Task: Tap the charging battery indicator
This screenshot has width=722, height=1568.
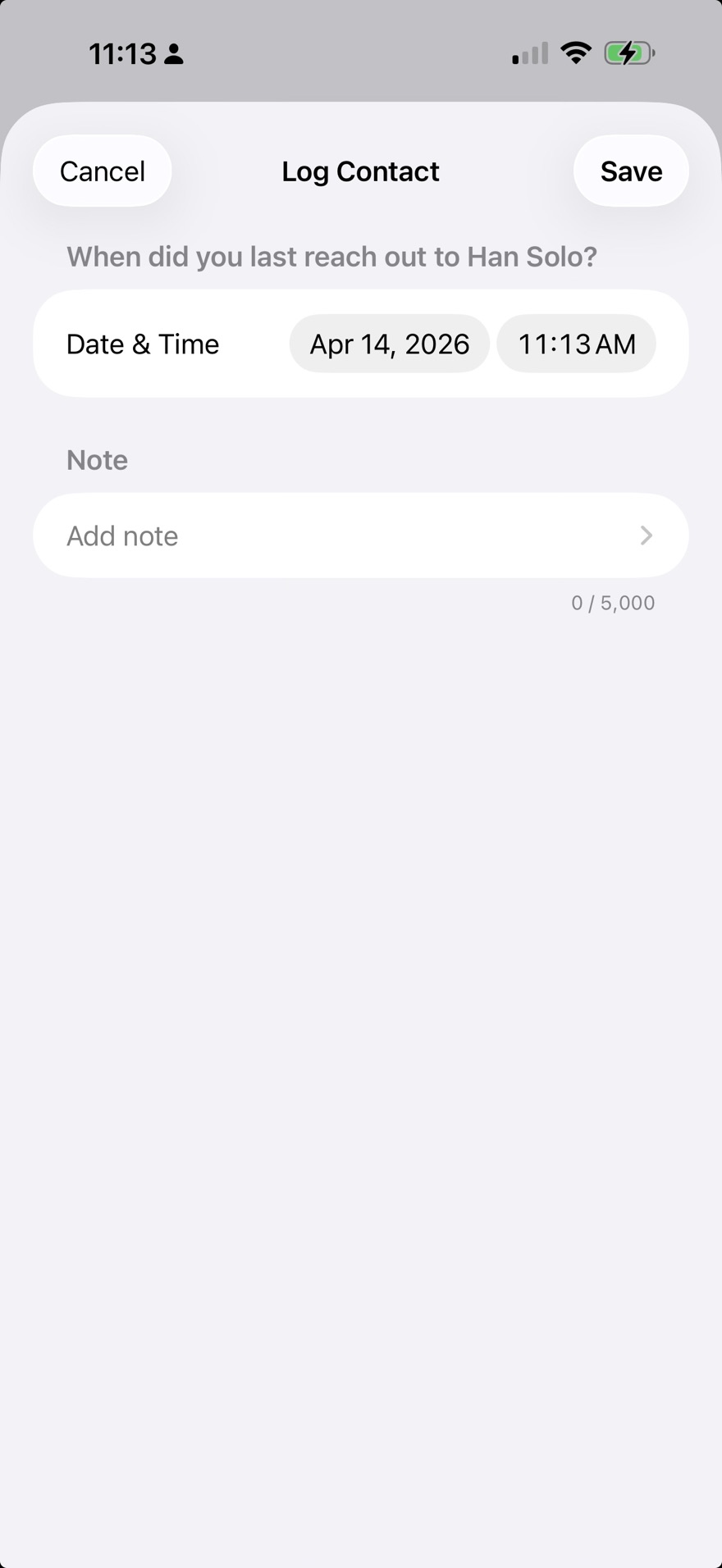Action: click(628, 52)
